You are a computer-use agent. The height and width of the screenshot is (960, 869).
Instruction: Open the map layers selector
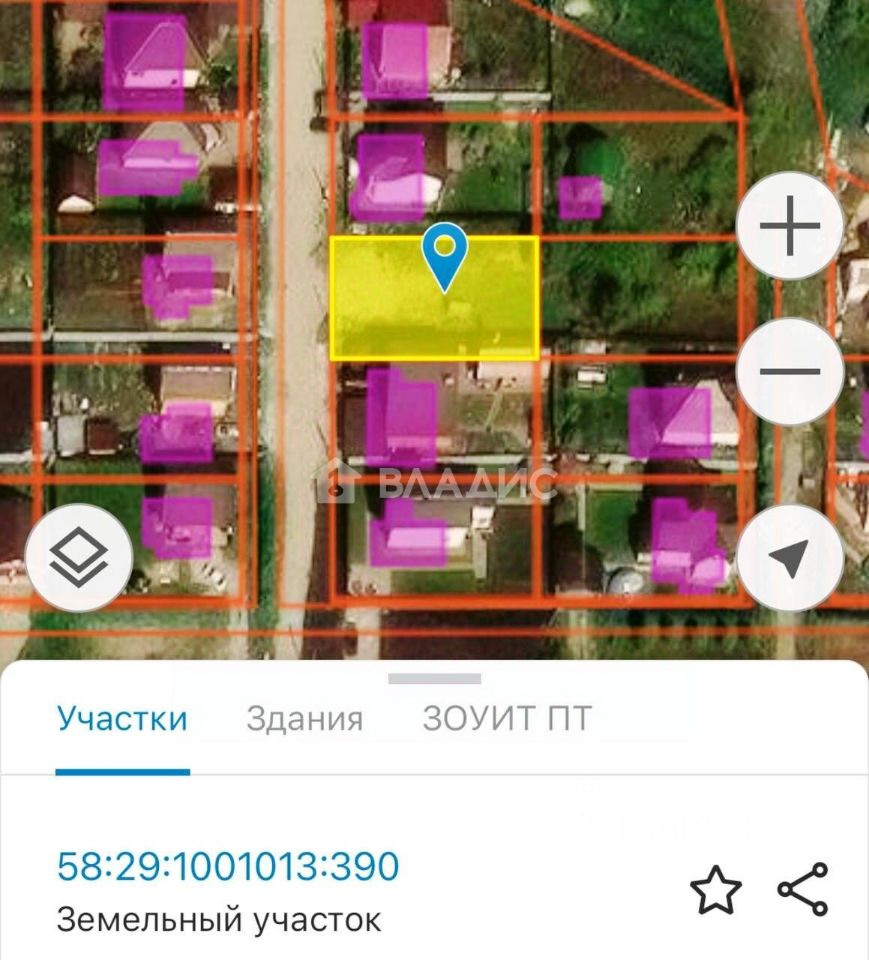point(78,559)
